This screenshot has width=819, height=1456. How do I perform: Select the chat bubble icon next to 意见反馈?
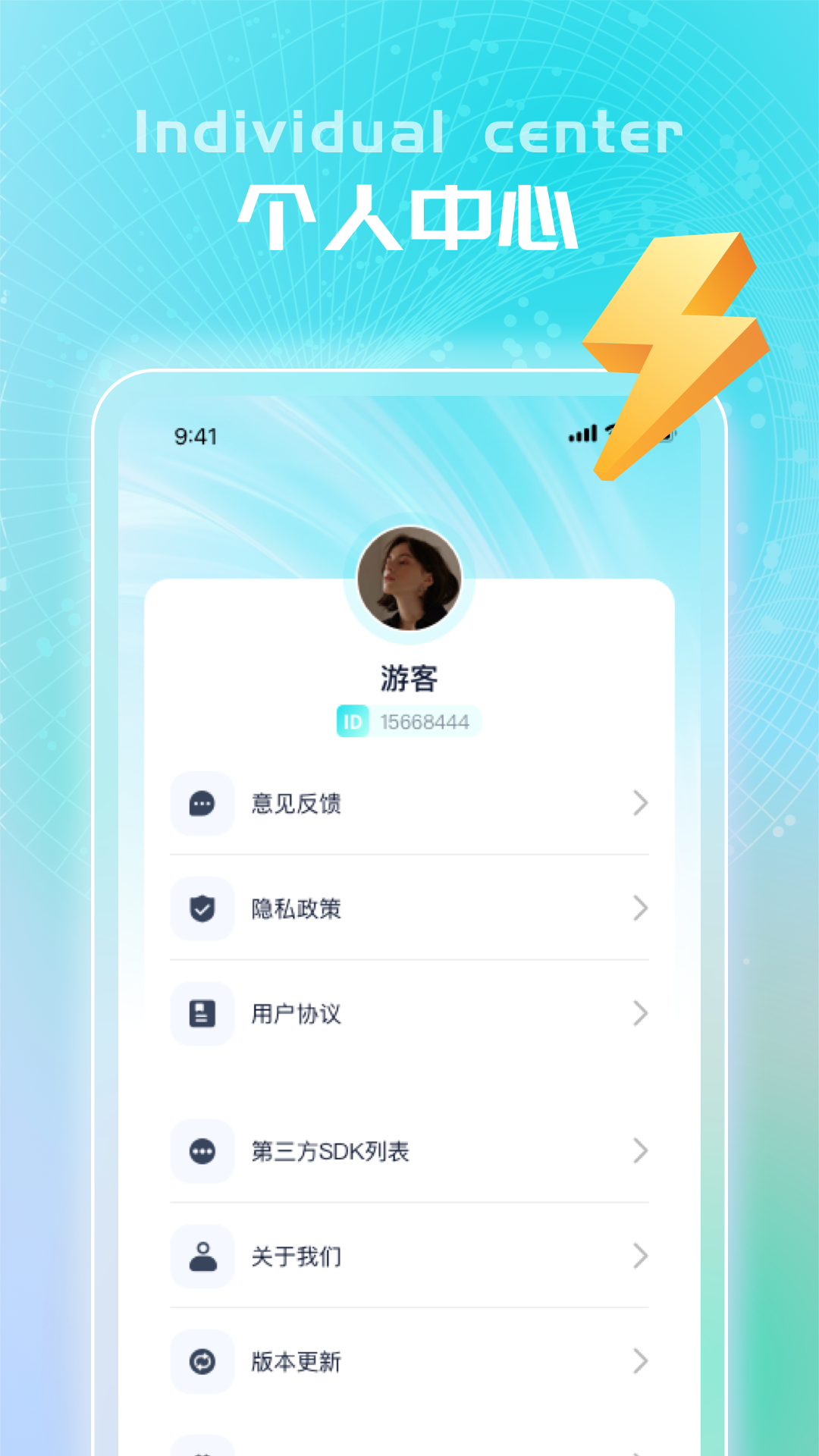(x=202, y=804)
